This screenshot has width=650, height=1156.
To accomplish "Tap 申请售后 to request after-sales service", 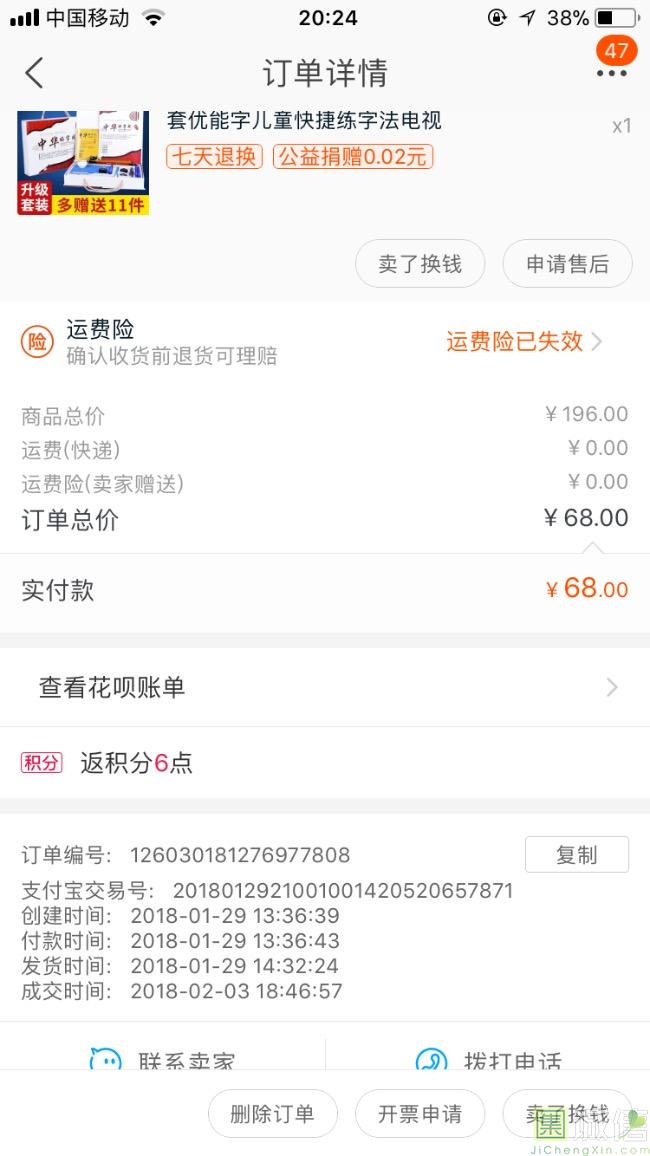I will [x=567, y=264].
